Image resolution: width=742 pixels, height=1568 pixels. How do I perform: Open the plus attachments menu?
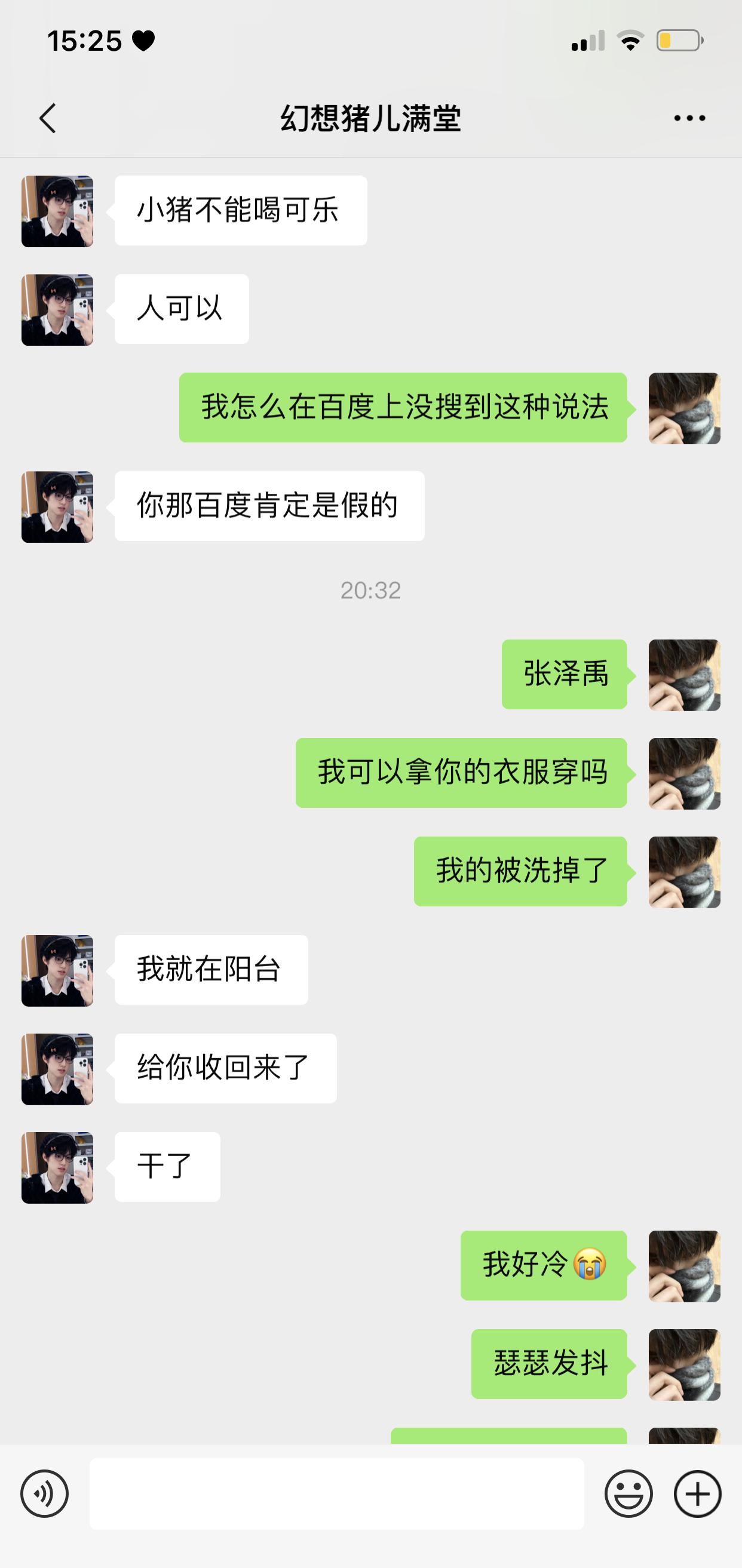[698, 1493]
